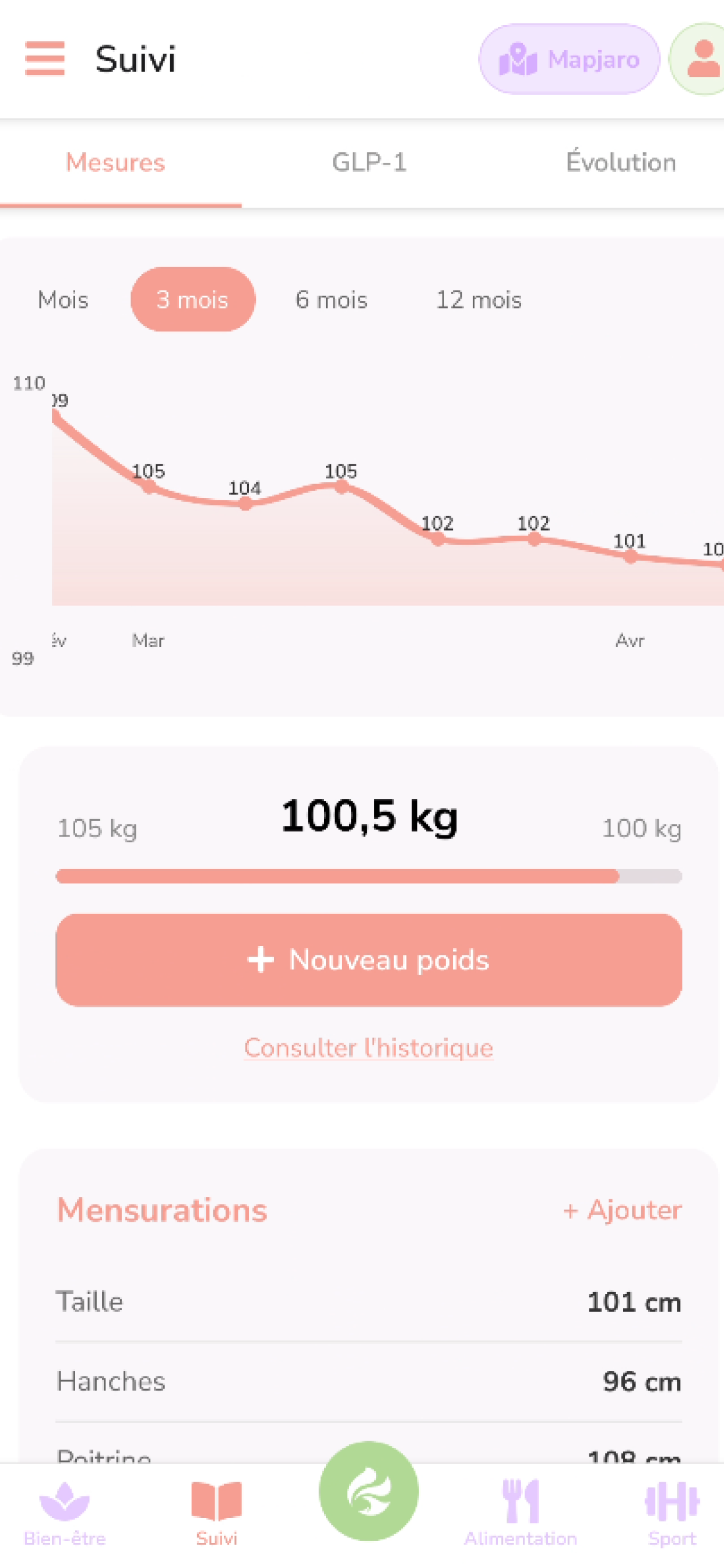Select the 6 mois chart range

click(332, 299)
